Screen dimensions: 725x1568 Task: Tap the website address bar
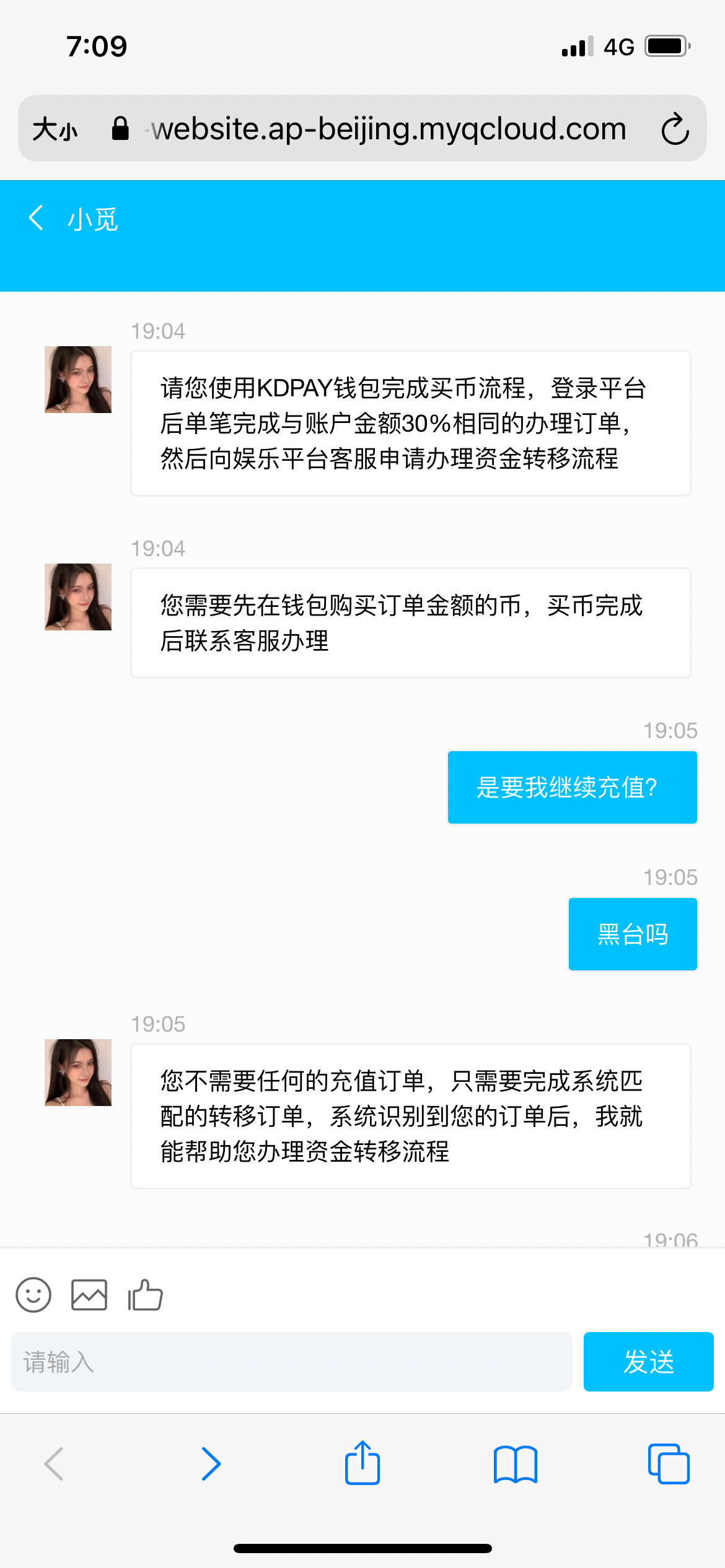tap(389, 129)
